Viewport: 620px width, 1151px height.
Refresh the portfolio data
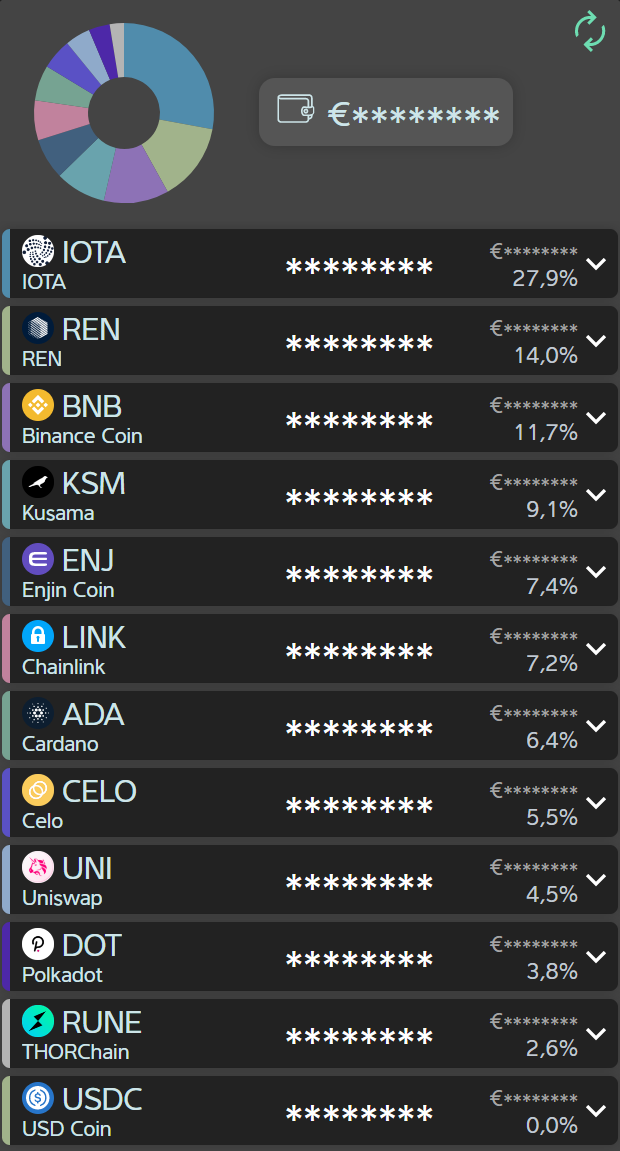590,31
